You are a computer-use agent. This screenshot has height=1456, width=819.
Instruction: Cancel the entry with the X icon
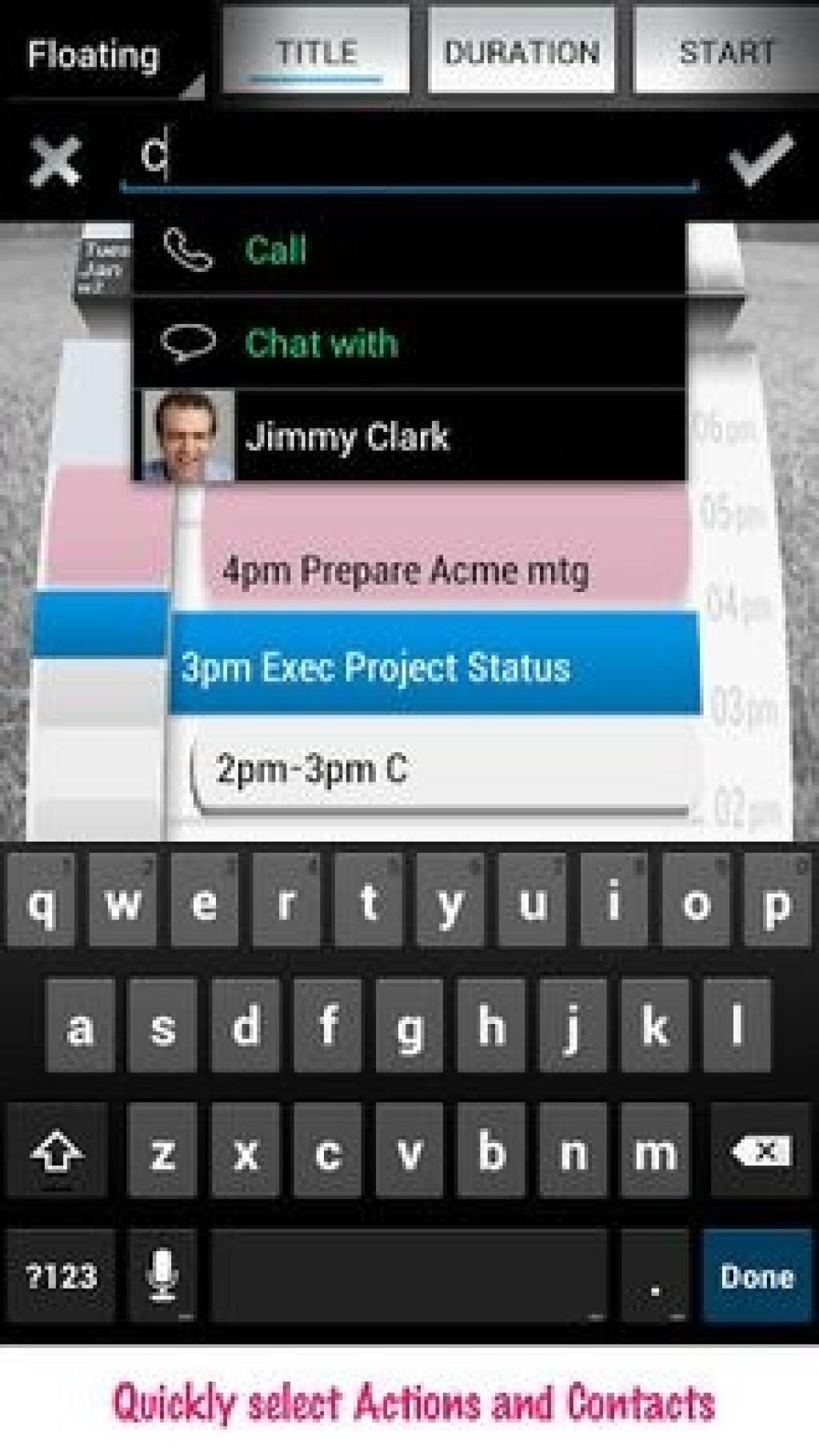click(x=54, y=161)
